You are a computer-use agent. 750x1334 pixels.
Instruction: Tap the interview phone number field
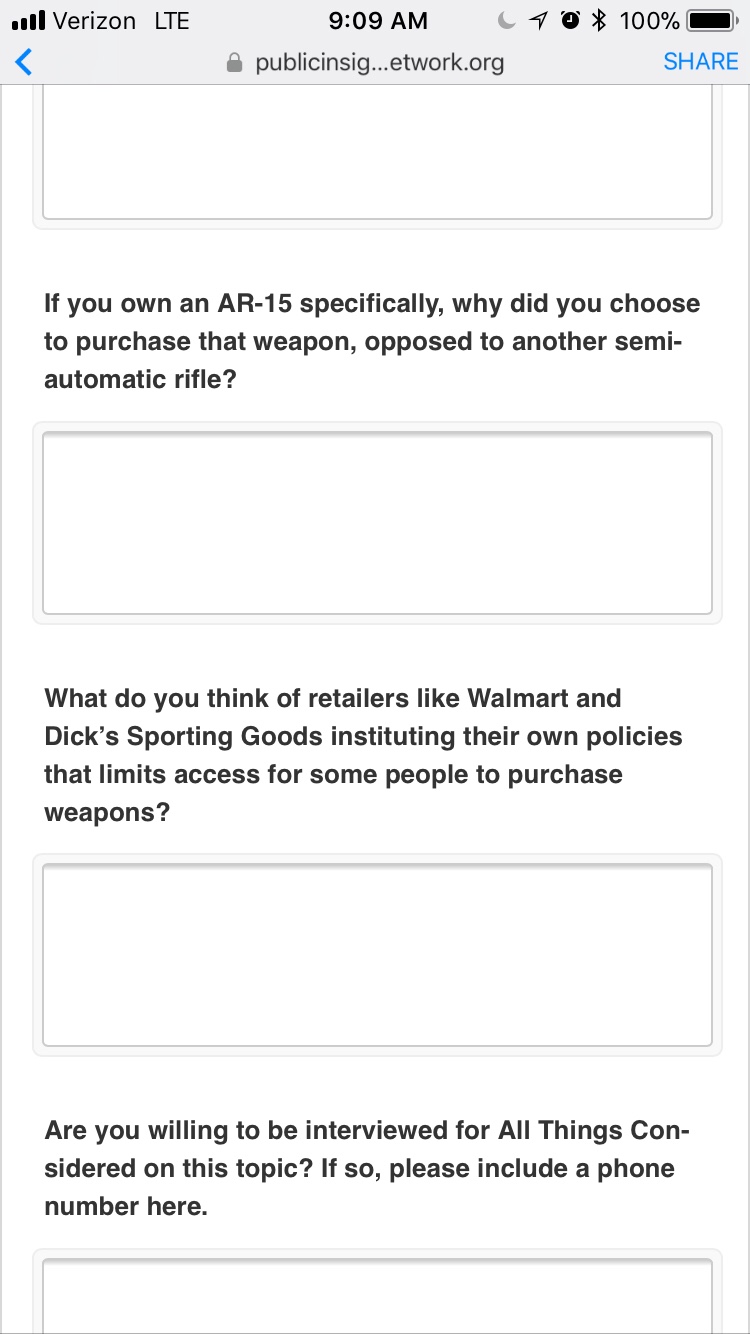pyautogui.click(x=377, y=1295)
